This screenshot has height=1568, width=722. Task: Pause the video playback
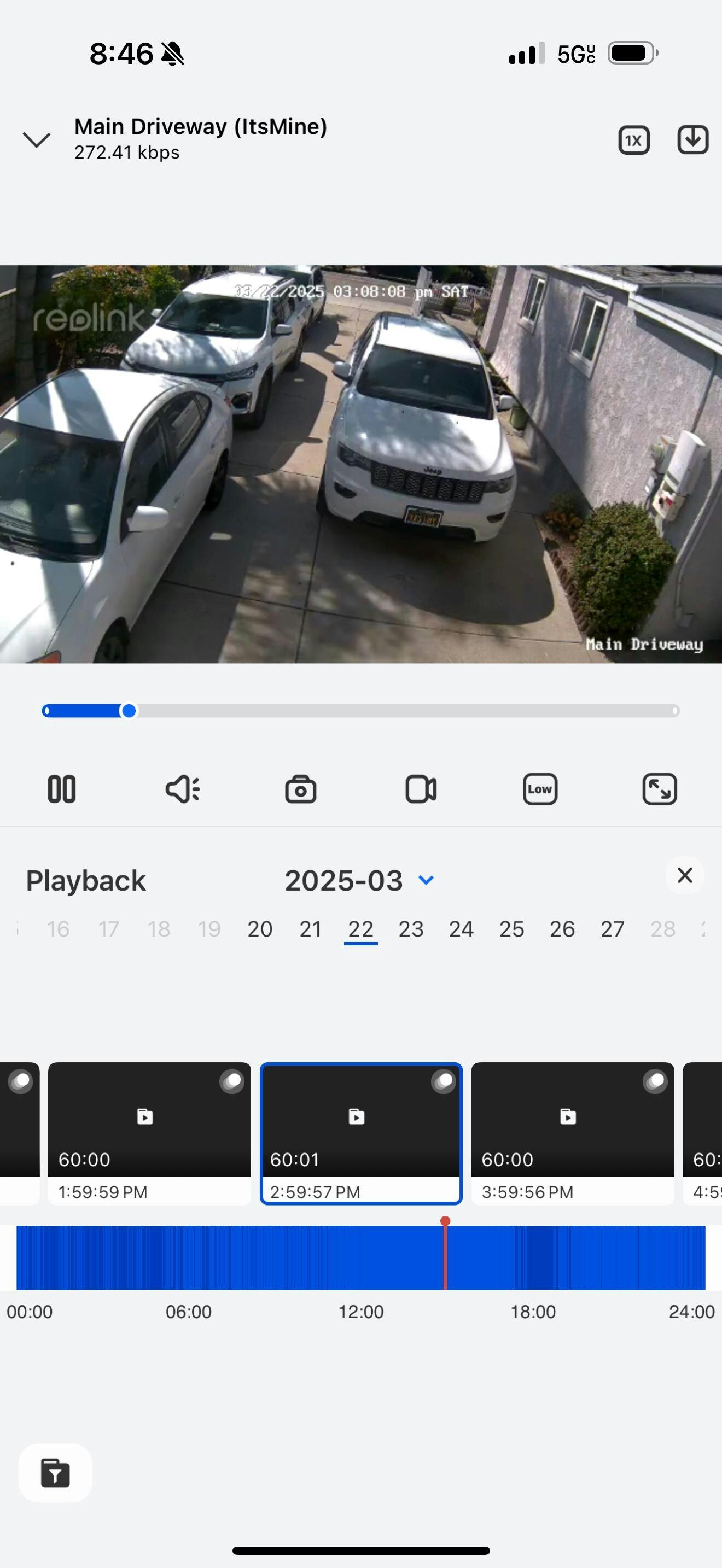coord(61,789)
